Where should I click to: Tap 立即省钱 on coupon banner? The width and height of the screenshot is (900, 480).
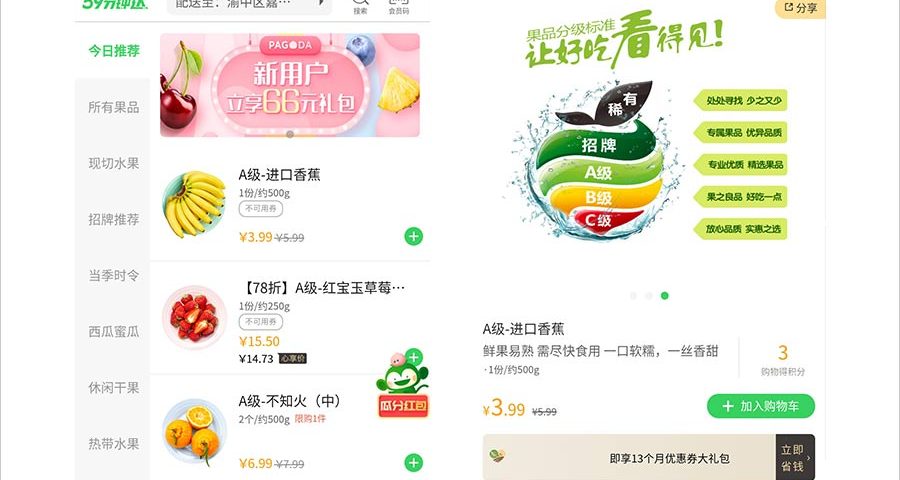(x=794, y=458)
